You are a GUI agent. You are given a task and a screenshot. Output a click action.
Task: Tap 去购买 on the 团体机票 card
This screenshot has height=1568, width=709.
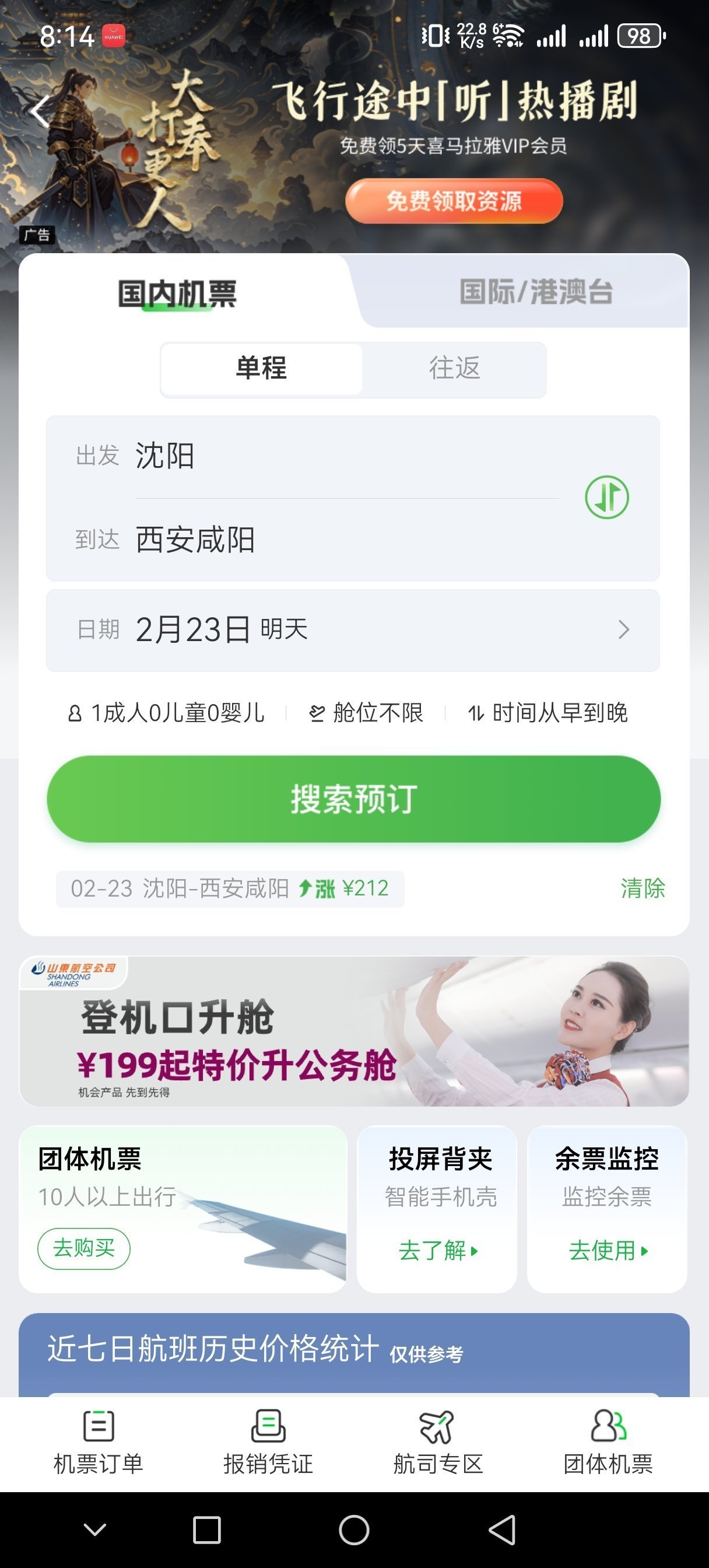(x=84, y=1248)
